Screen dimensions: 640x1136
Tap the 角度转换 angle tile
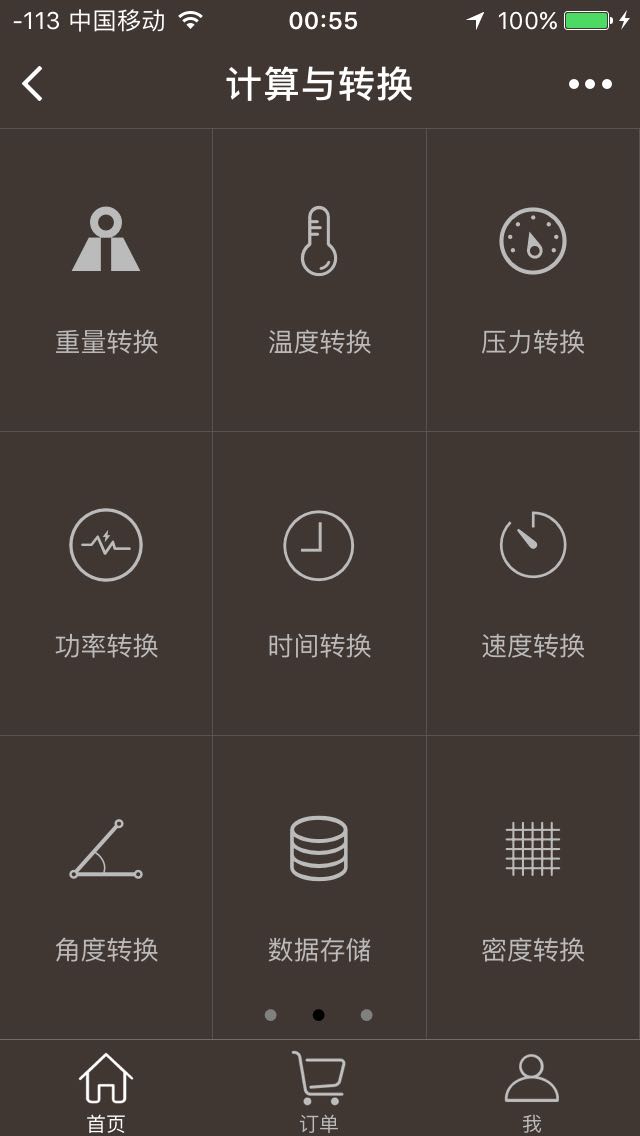point(106,888)
